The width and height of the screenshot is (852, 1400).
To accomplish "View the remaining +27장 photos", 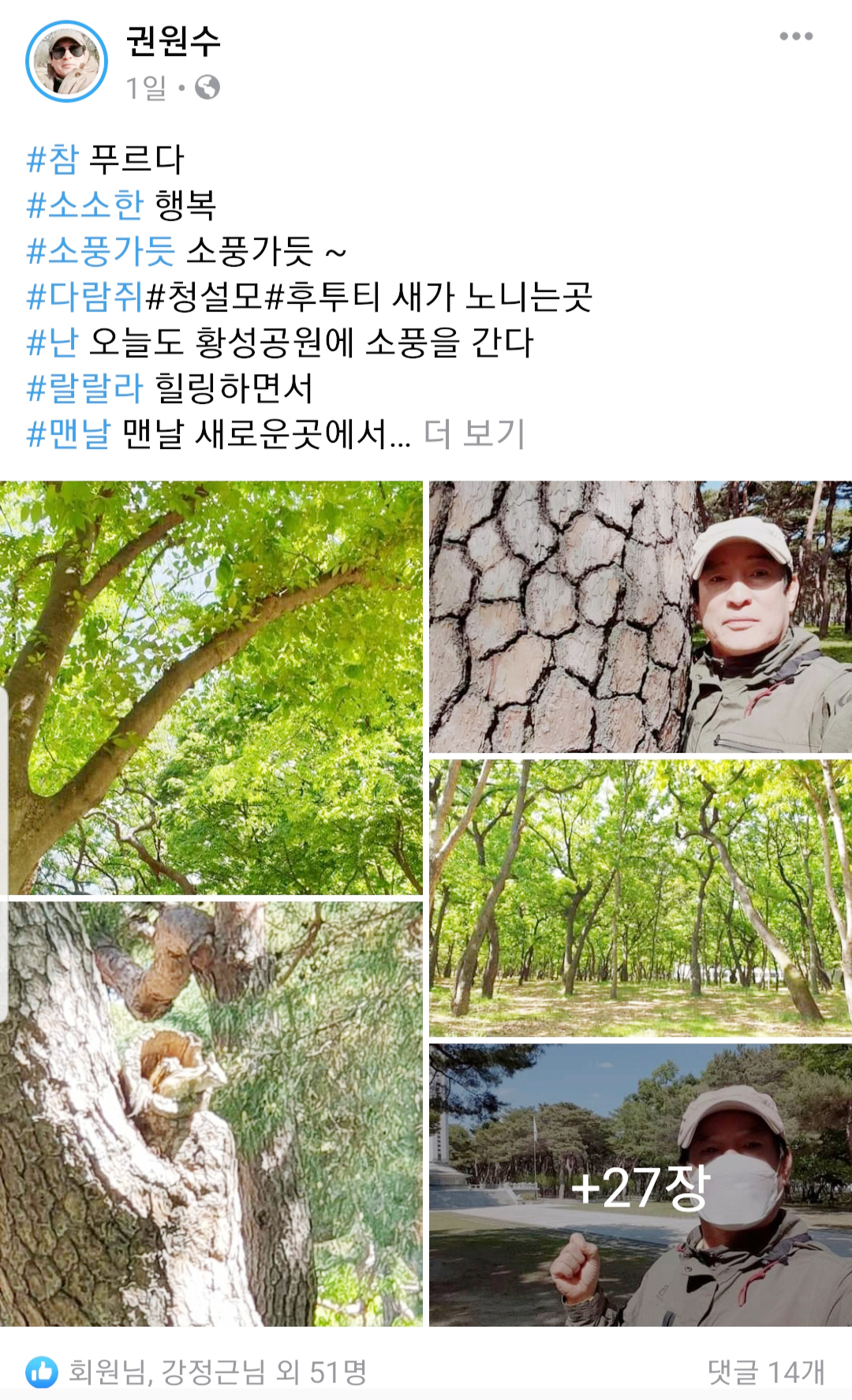I will click(x=641, y=1185).
